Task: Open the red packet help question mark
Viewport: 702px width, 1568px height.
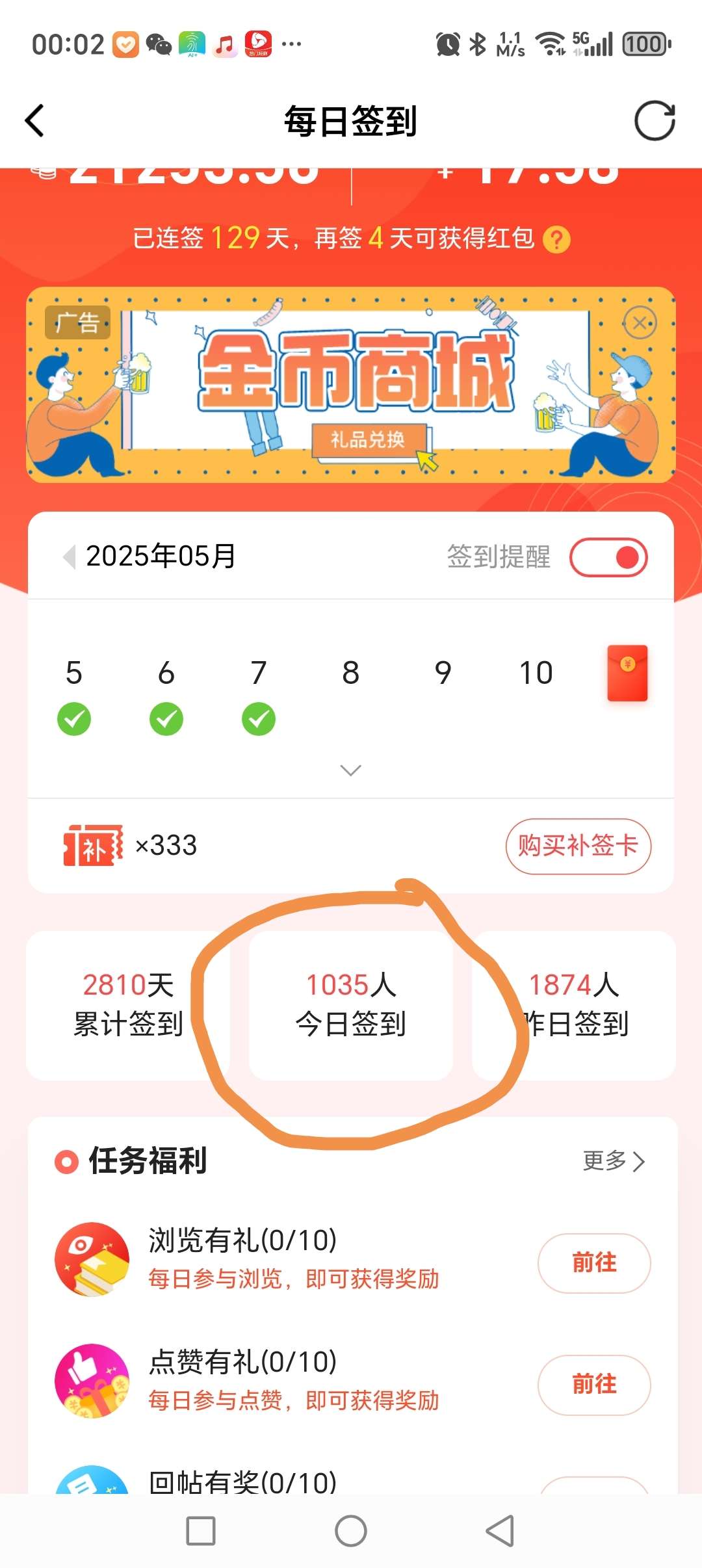Action: tap(556, 239)
